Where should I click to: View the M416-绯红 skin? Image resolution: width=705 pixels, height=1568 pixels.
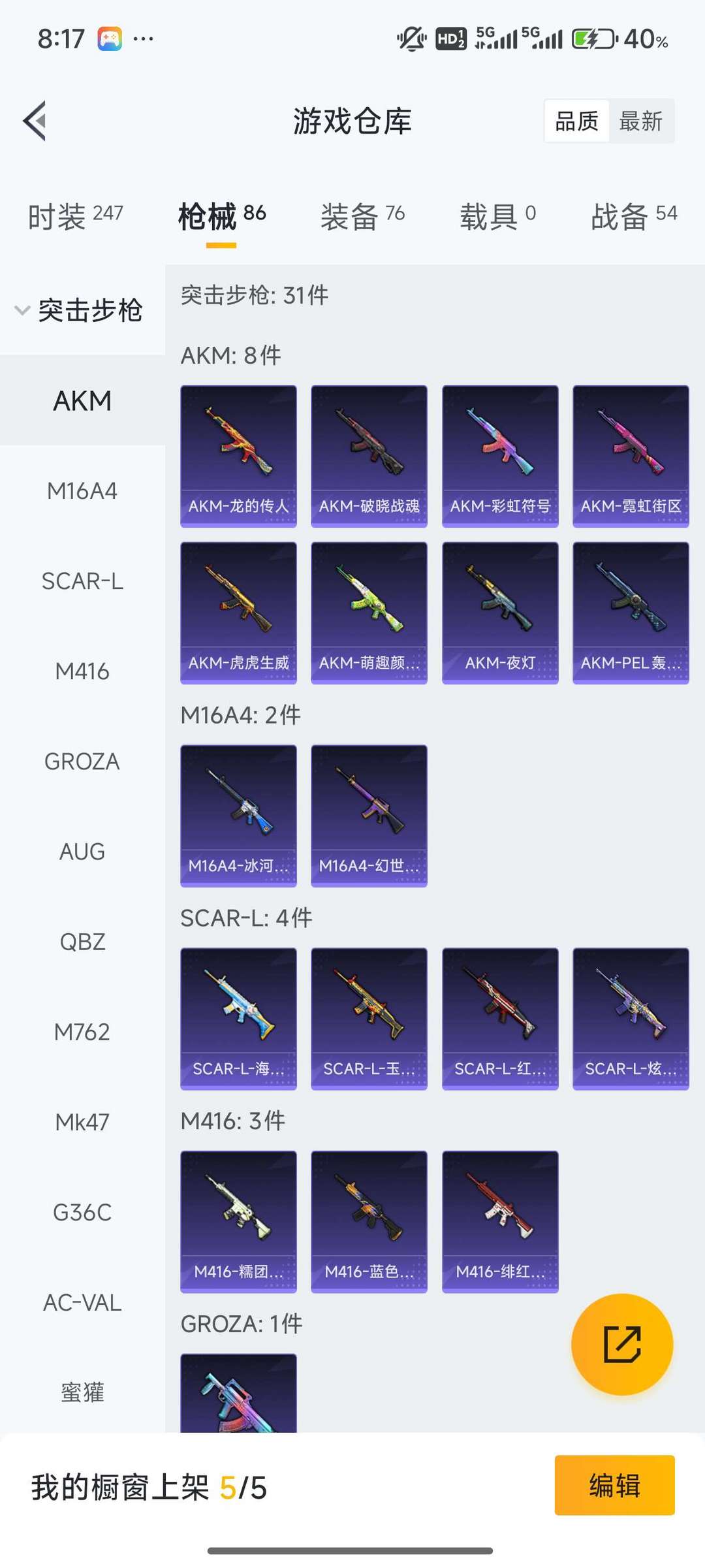click(x=500, y=1221)
